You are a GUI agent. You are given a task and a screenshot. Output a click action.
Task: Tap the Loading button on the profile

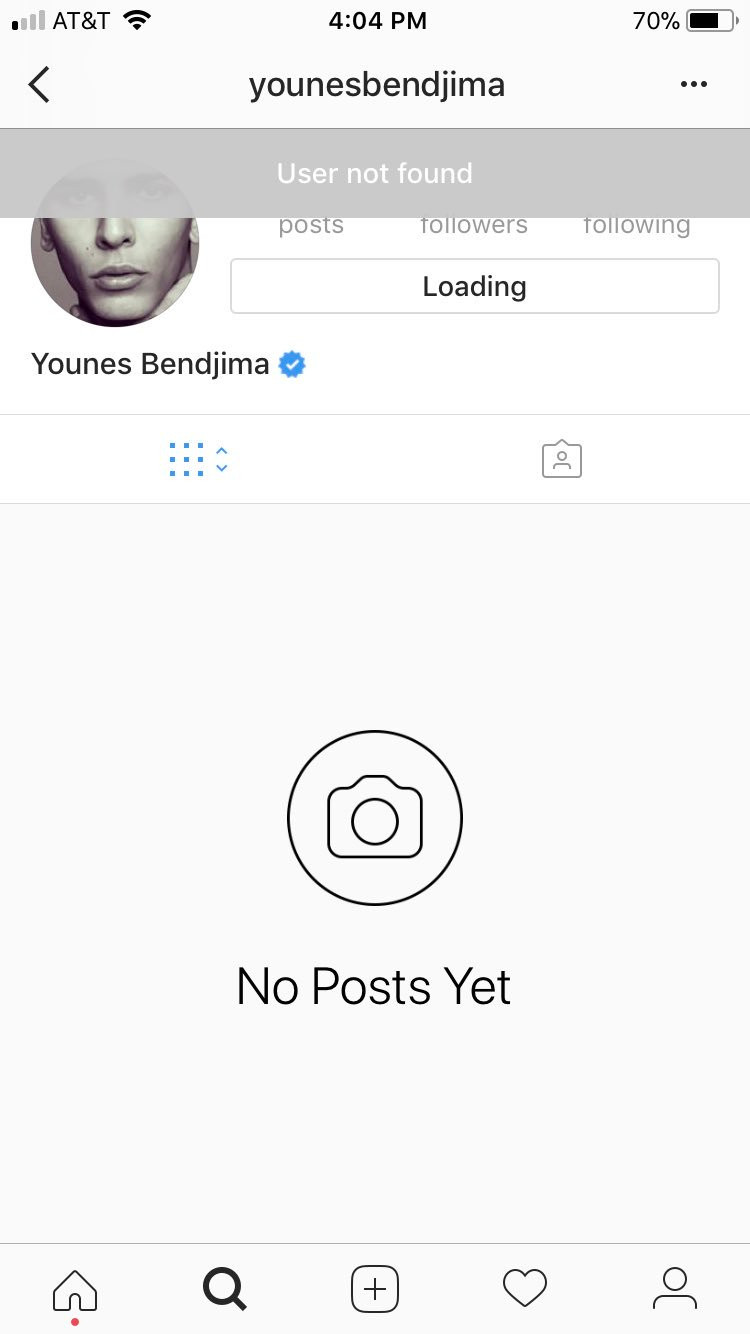(x=474, y=286)
